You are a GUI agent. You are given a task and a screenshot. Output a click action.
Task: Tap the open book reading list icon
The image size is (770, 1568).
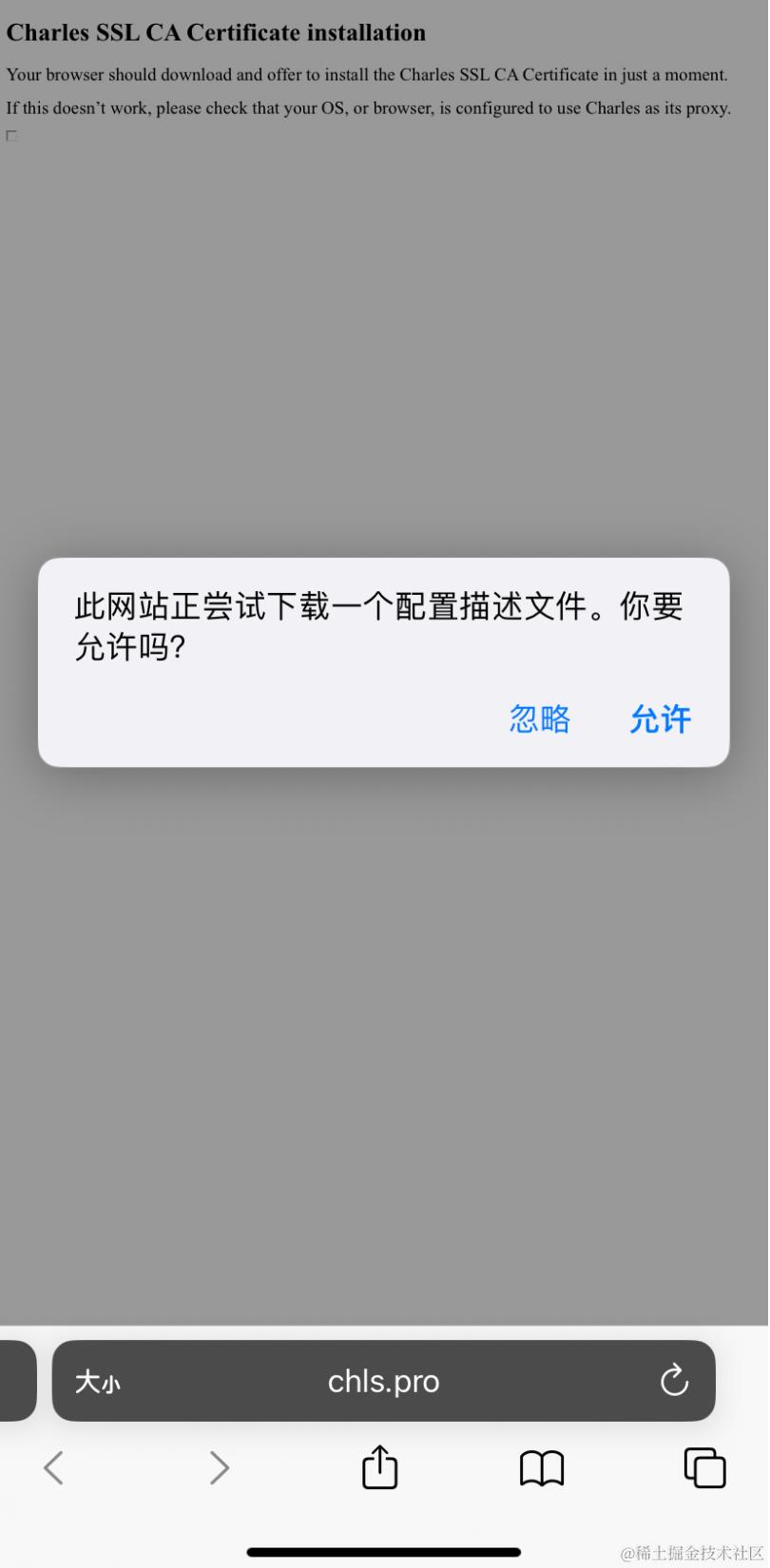(x=540, y=1467)
